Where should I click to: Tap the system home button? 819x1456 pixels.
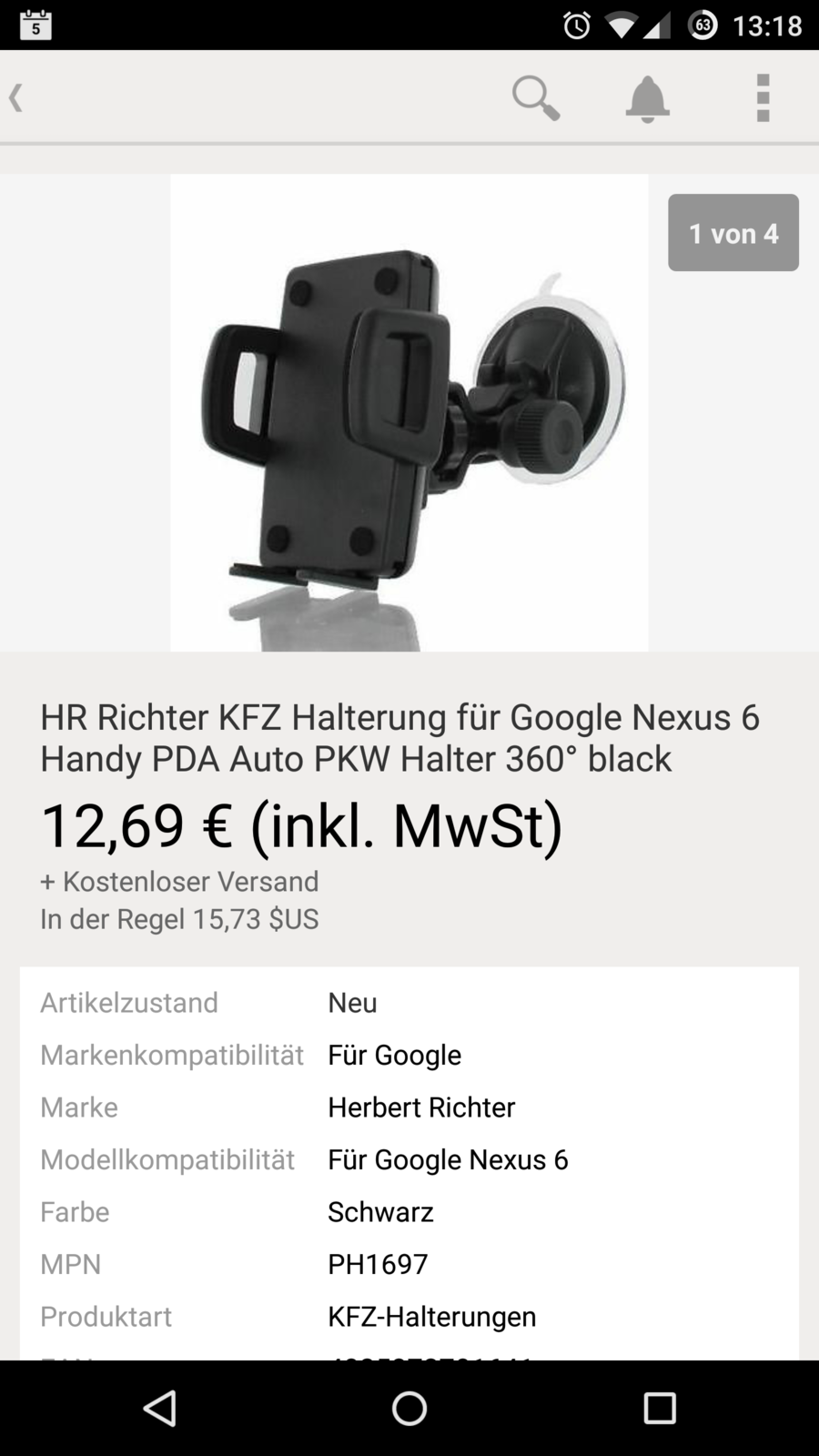409,1408
